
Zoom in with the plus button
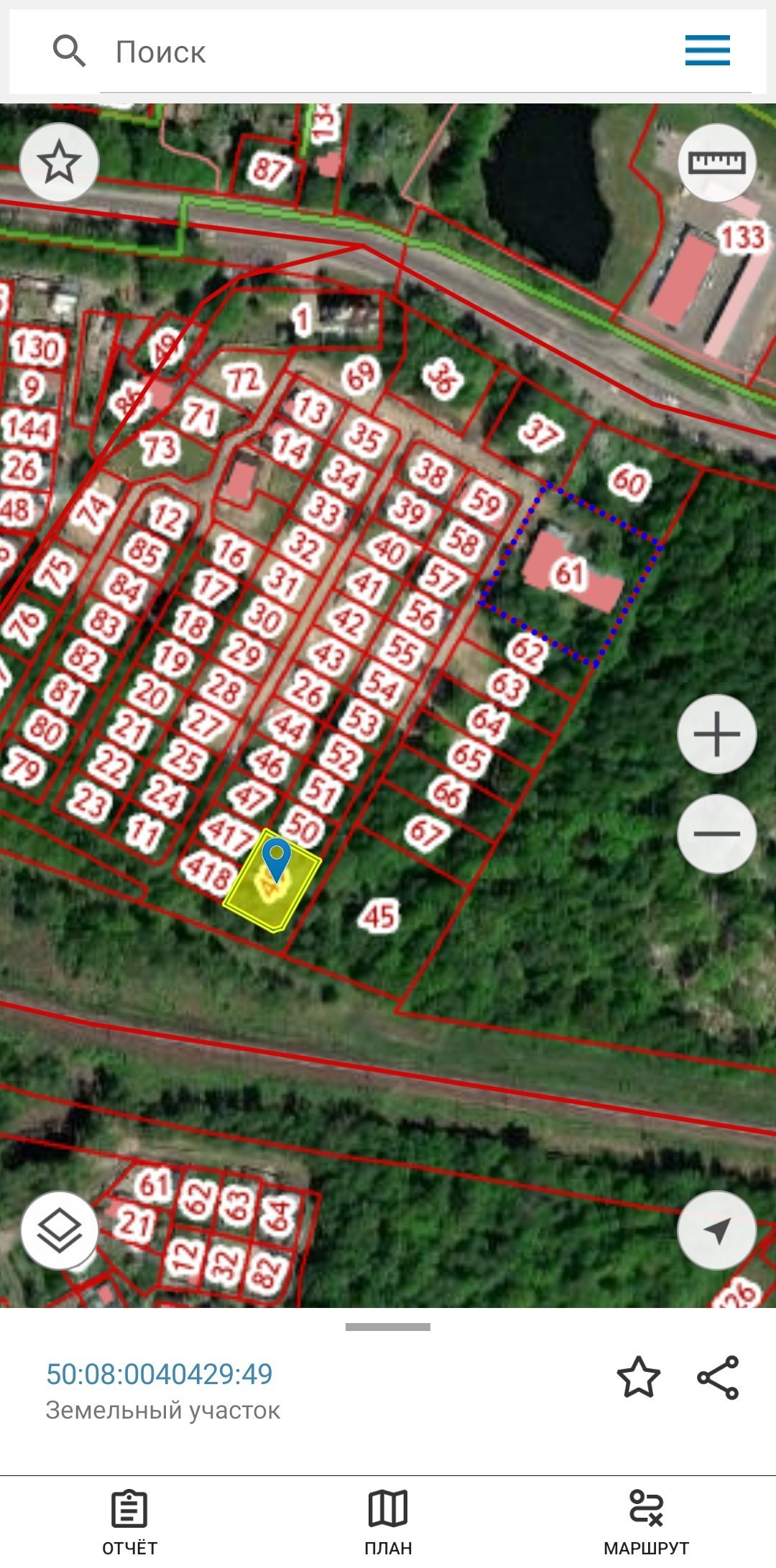(716, 734)
